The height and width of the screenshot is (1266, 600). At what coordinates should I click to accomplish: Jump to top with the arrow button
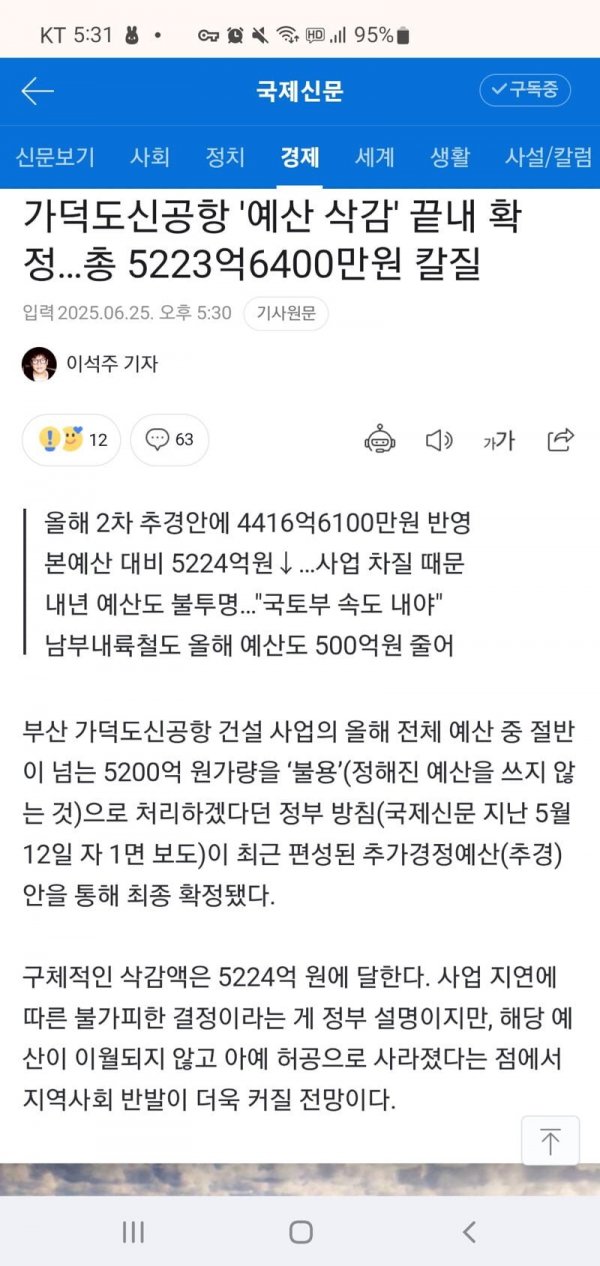click(x=550, y=1140)
